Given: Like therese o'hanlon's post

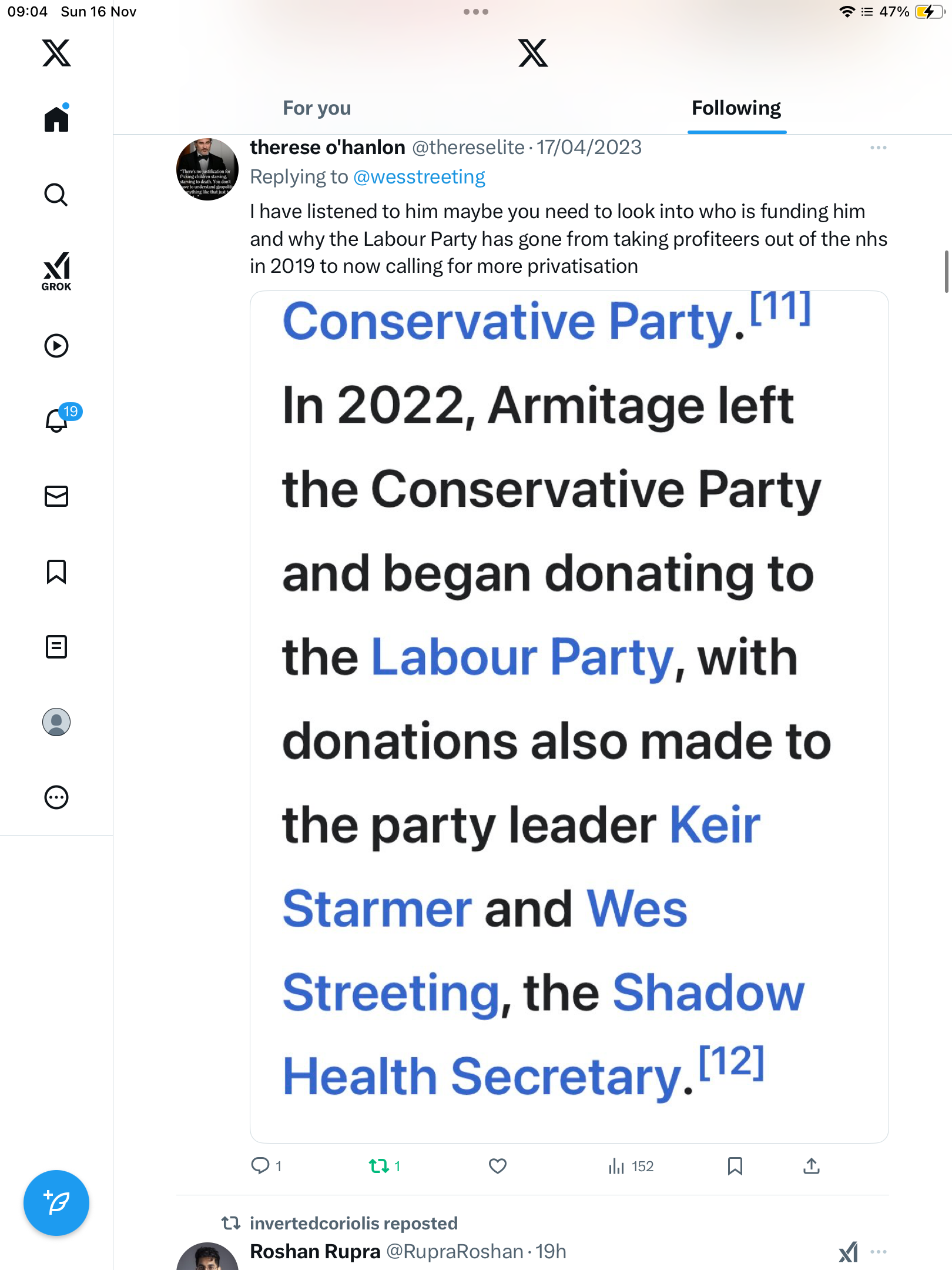Looking at the screenshot, I should pos(498,1166).
